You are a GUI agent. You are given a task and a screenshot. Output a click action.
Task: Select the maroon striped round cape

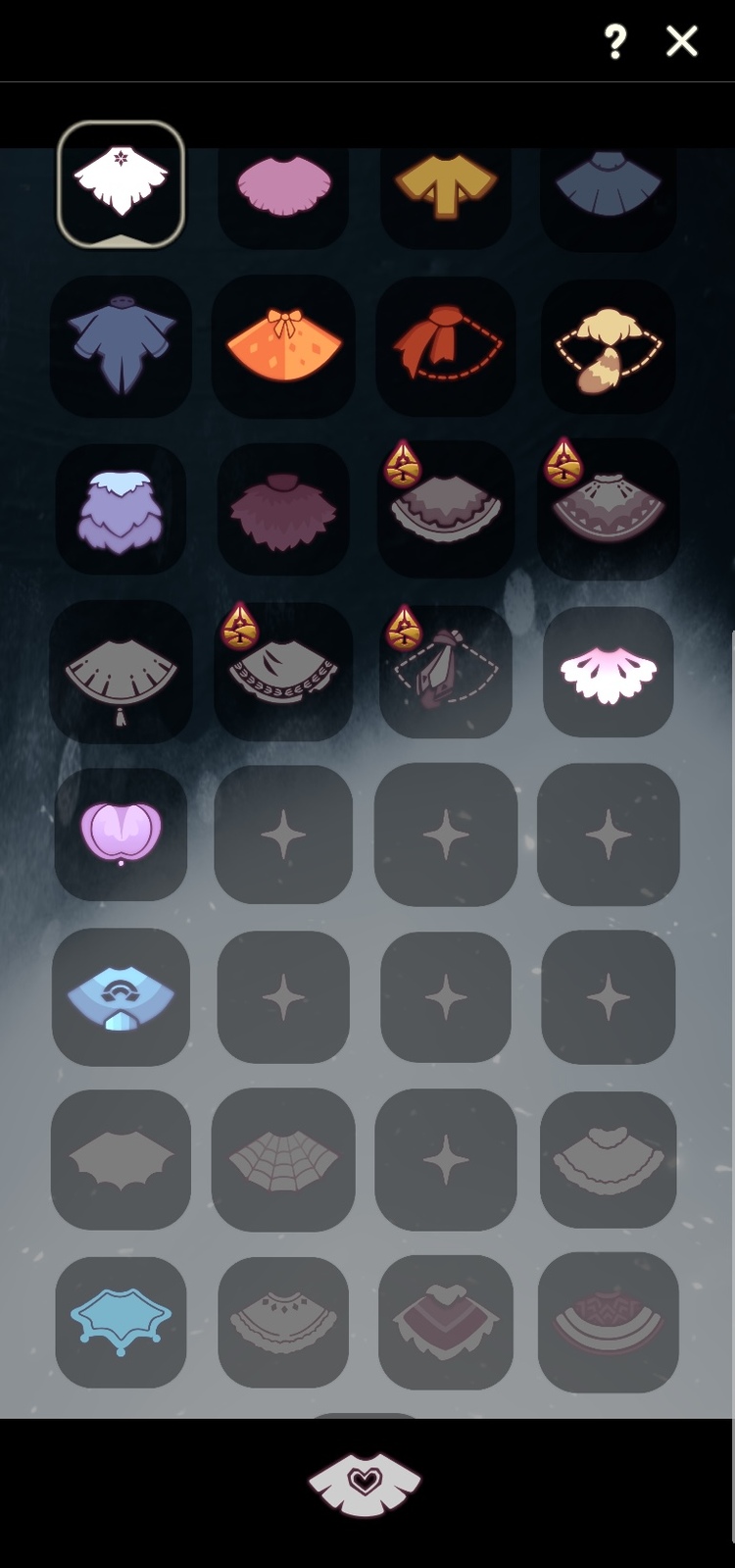[x=608, y=1322]
